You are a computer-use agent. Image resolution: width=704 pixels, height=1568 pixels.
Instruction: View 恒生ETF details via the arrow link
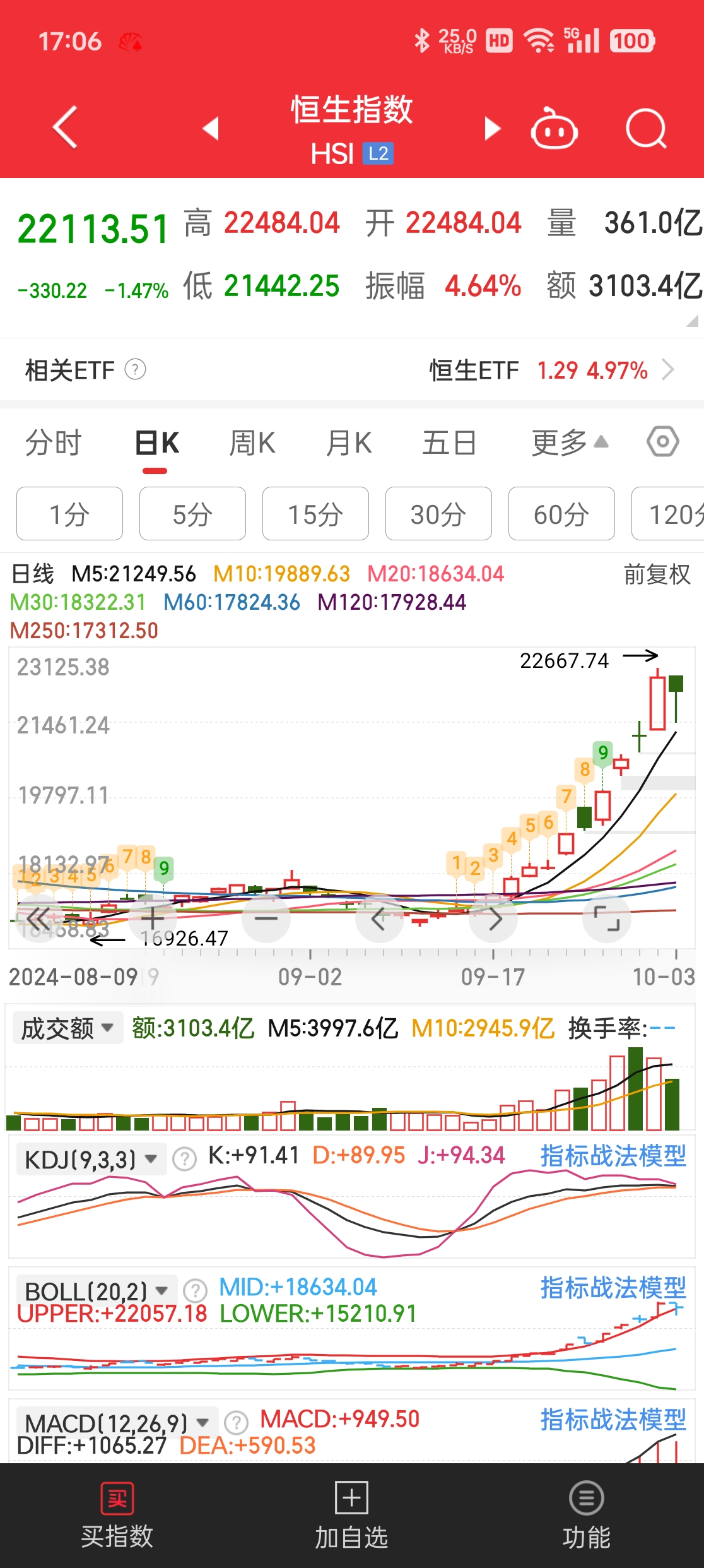669,371
